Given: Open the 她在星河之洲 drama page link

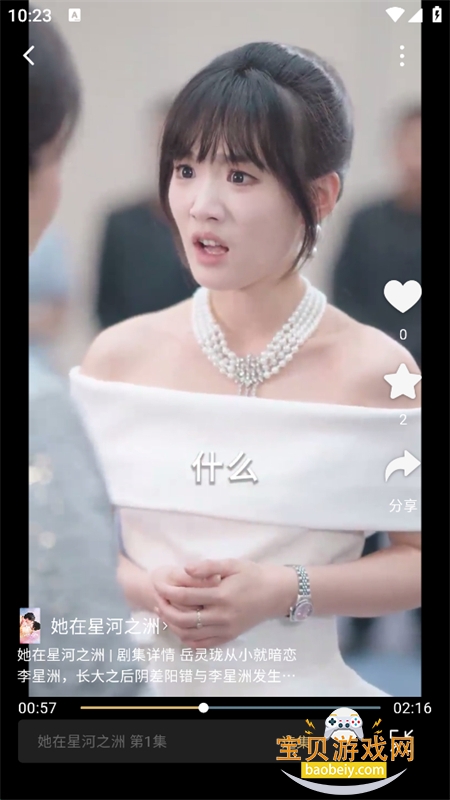Looking at the screenshot, I should (109, 626).
